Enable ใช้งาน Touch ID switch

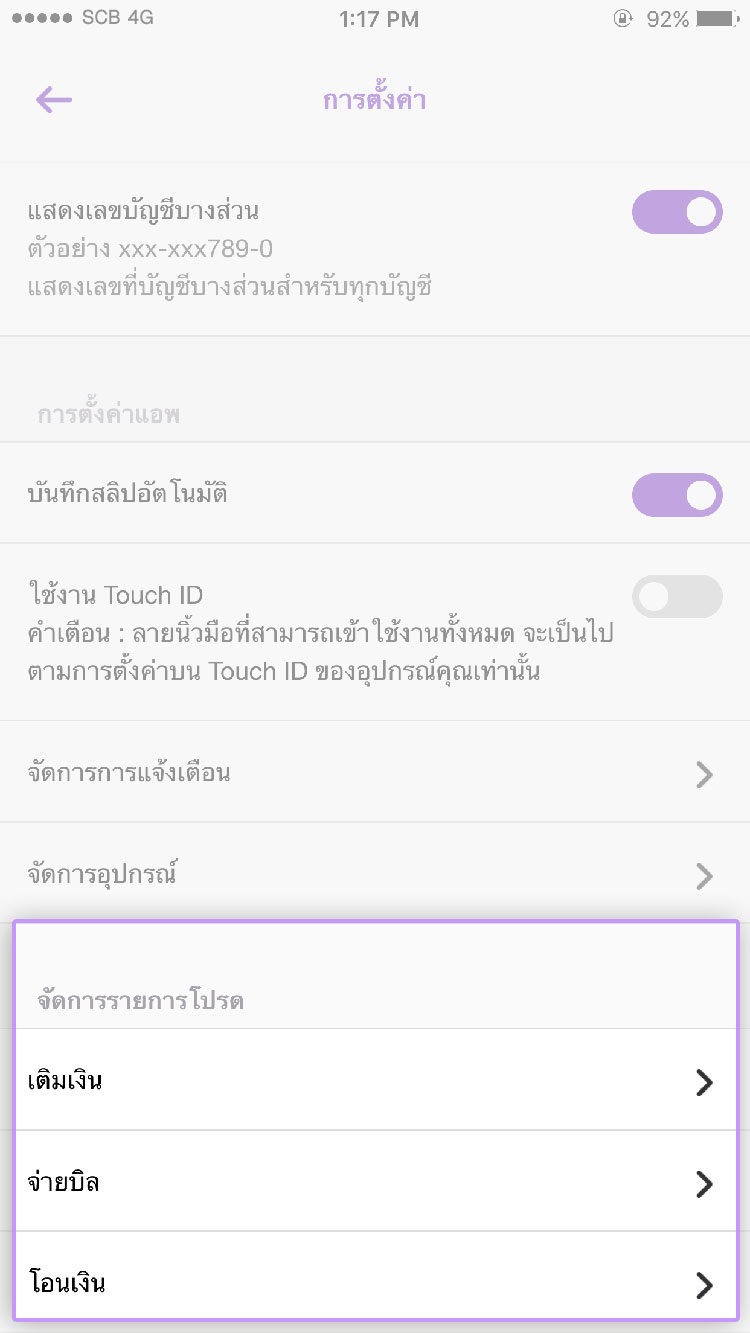pyautogui.click(x=677, y=597)
